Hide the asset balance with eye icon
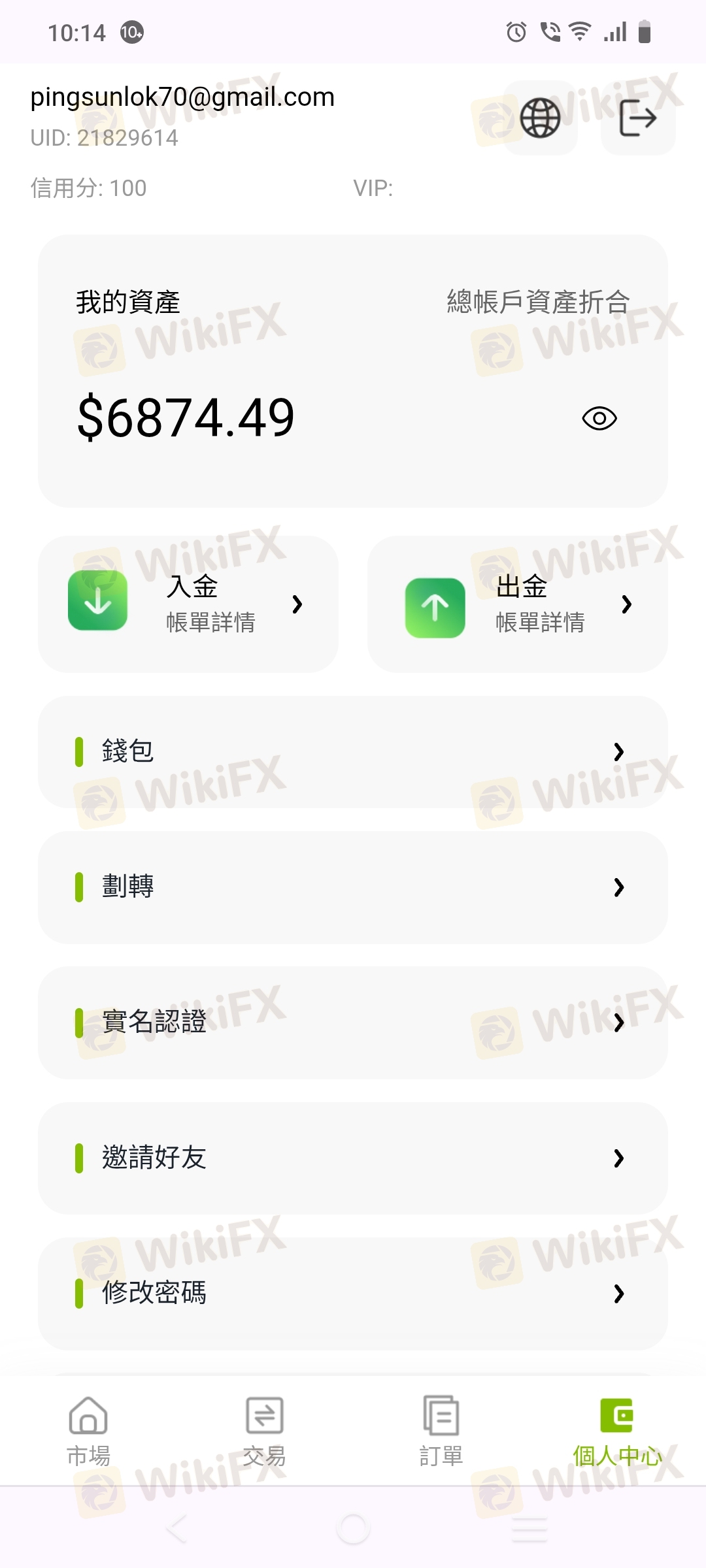This screenshot has width=706, height=1568. 599,418
